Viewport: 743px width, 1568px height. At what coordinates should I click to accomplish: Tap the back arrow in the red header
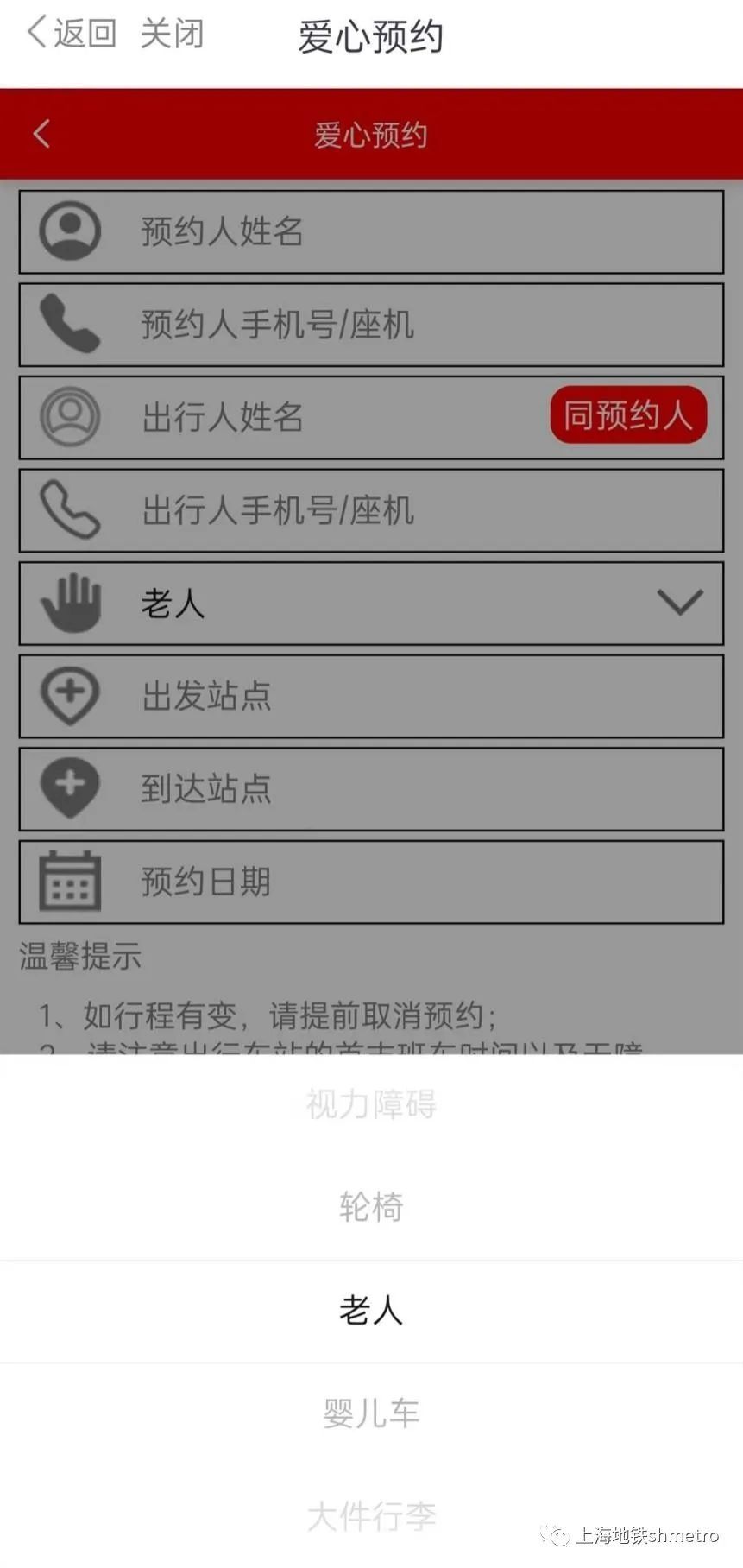coord(41,134)
